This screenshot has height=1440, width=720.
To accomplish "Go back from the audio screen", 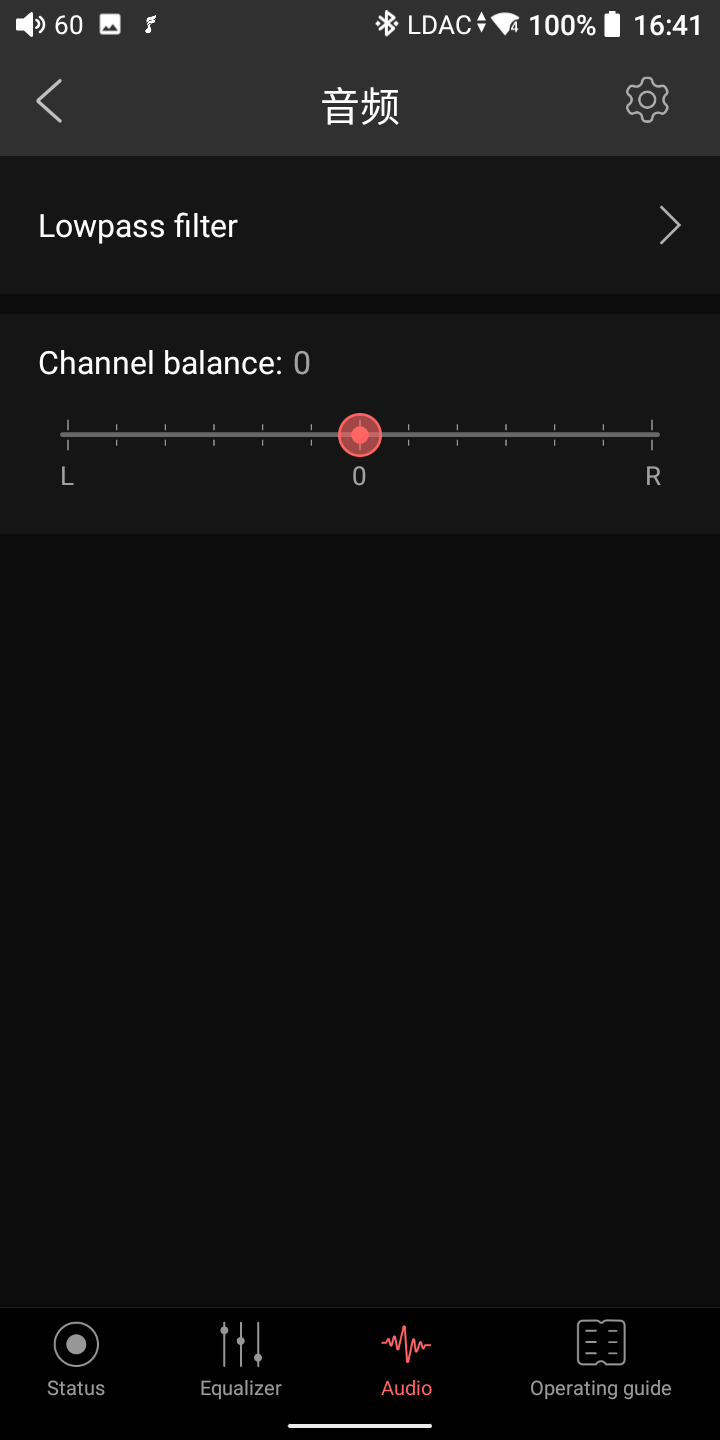I will (x=49, y=102).
